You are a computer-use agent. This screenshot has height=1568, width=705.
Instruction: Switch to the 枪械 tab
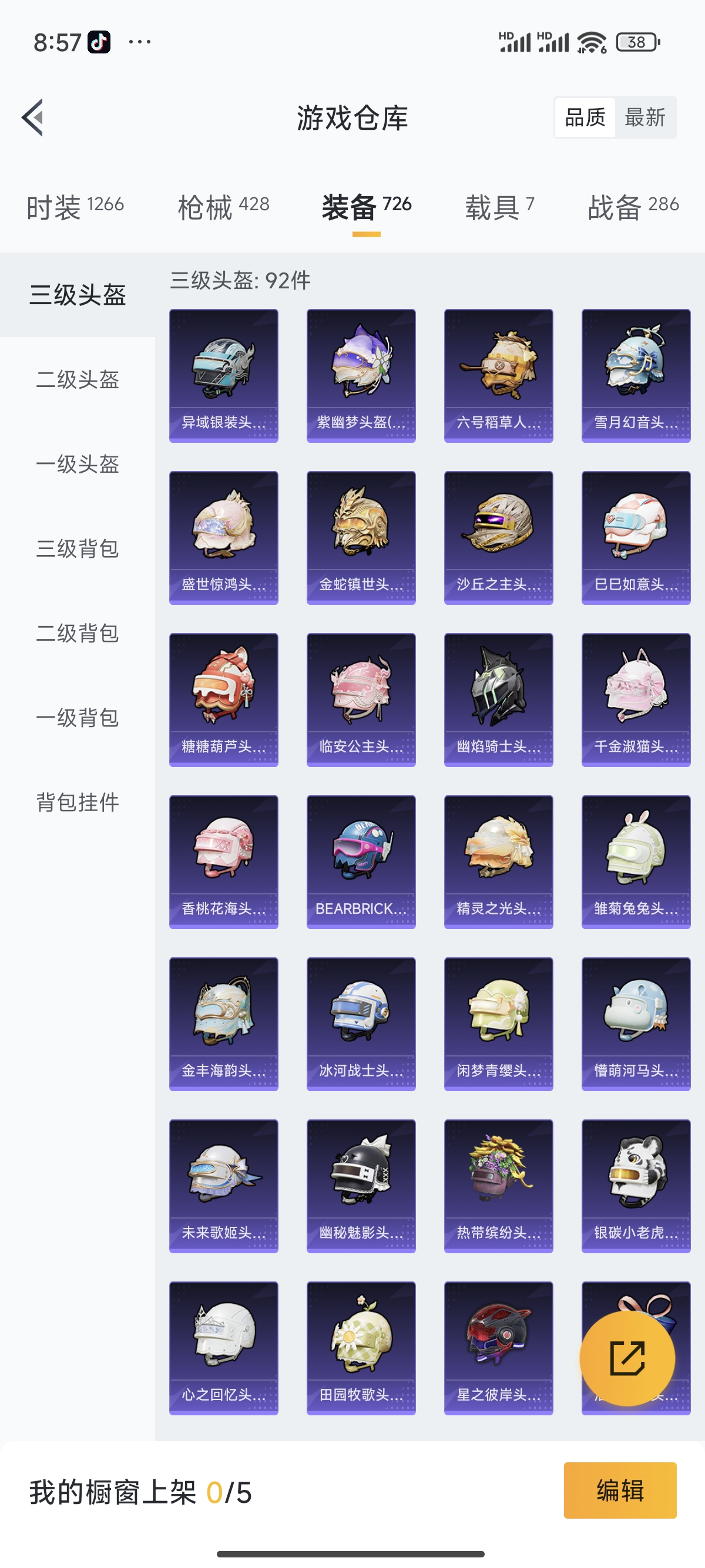(223, 207)
